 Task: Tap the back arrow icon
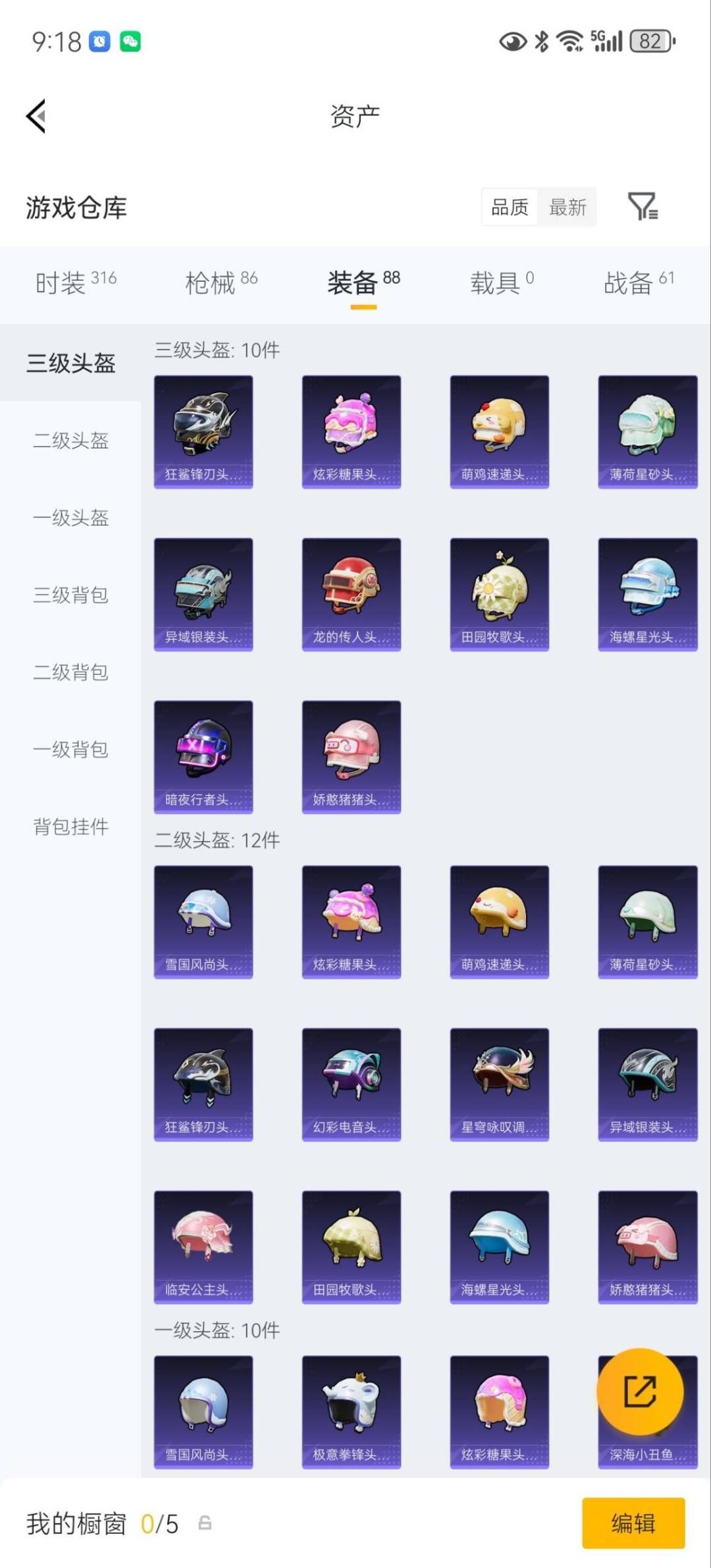point(36,117)
